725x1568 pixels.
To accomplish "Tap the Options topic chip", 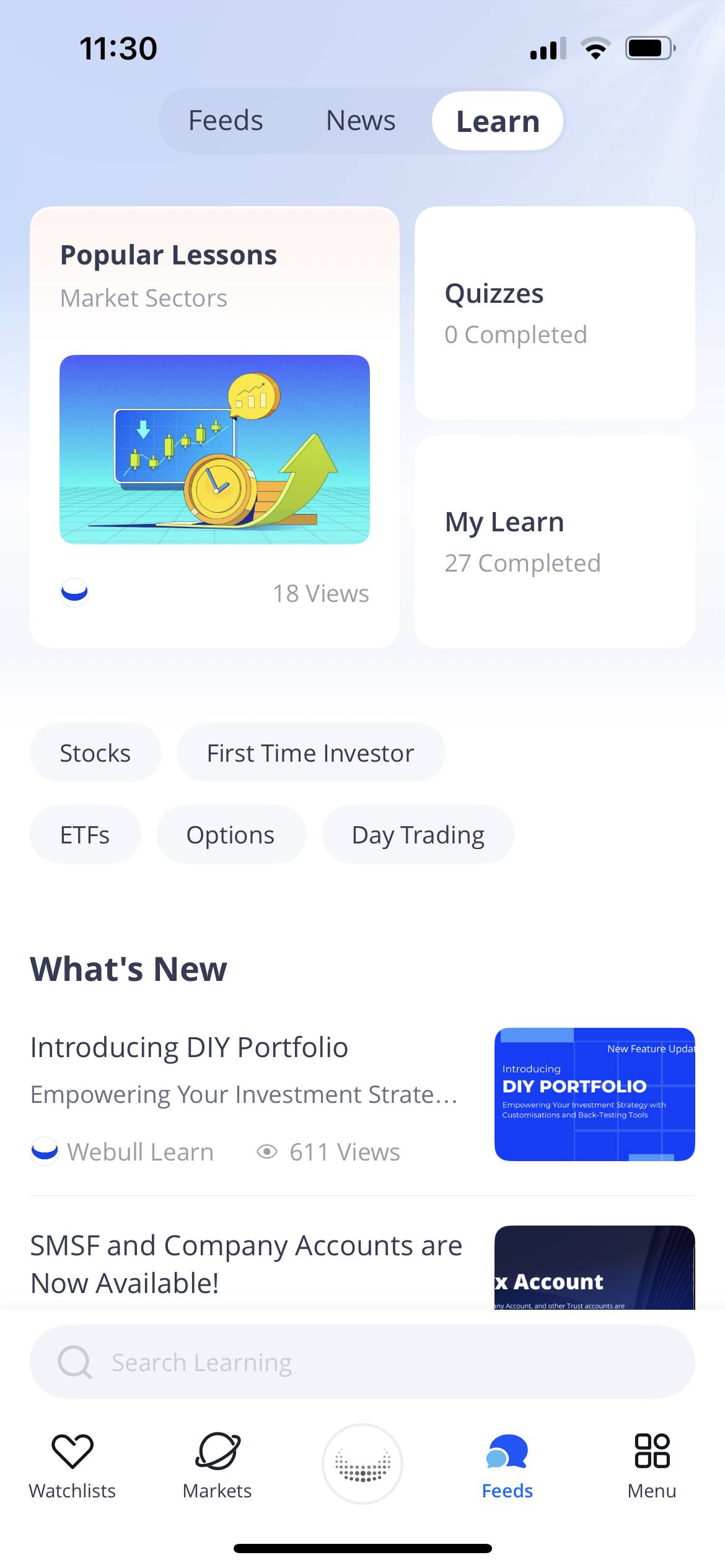I will (231, 835).
